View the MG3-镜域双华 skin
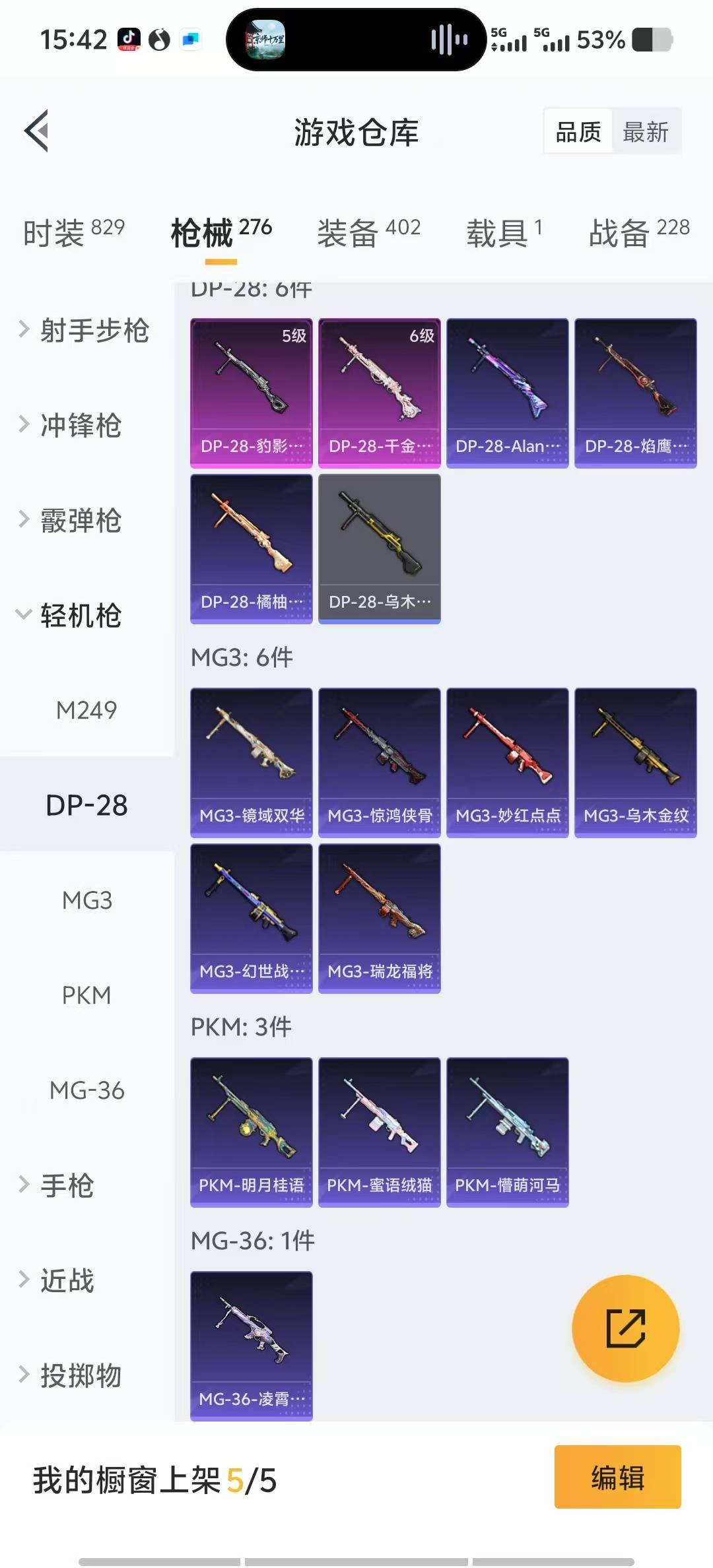Viewport: 713px width, 1568px height. (251, 762)
